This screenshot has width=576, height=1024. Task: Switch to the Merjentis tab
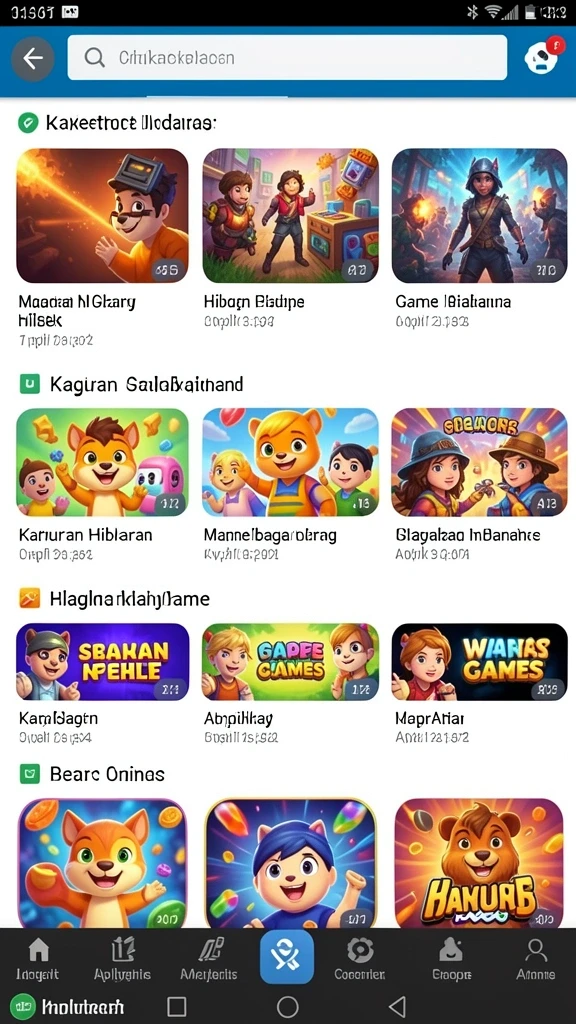click(x=208, y=959)
